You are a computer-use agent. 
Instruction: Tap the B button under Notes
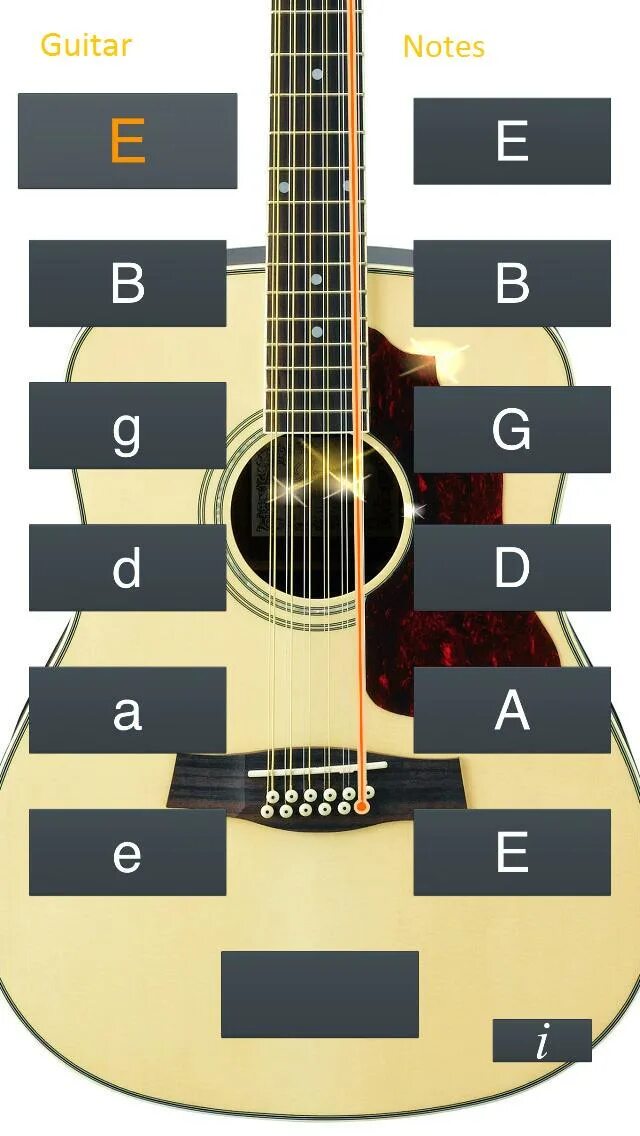pyautogui.click(x=512, y=283)
